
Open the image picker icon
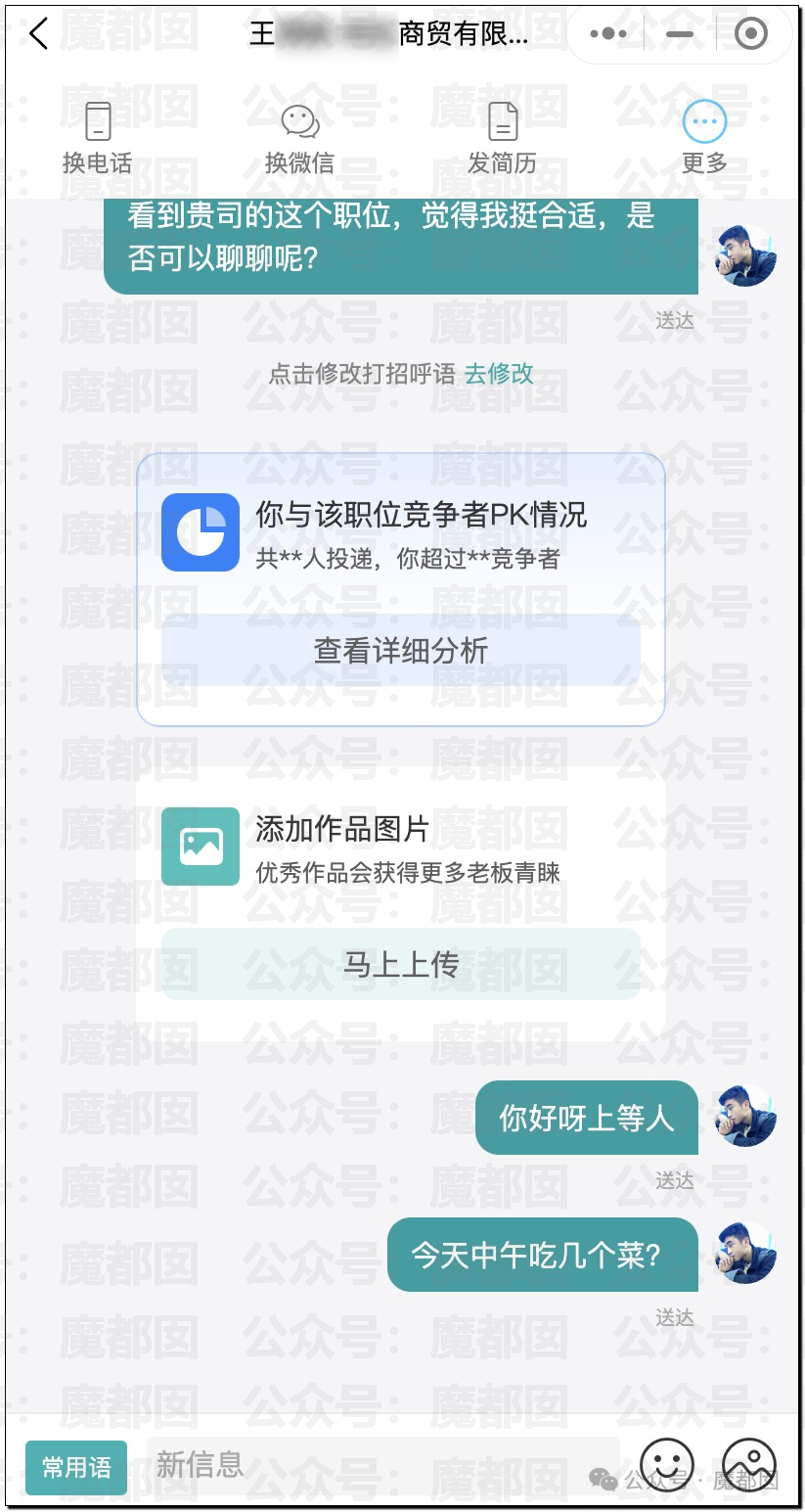pos(749,1464)
